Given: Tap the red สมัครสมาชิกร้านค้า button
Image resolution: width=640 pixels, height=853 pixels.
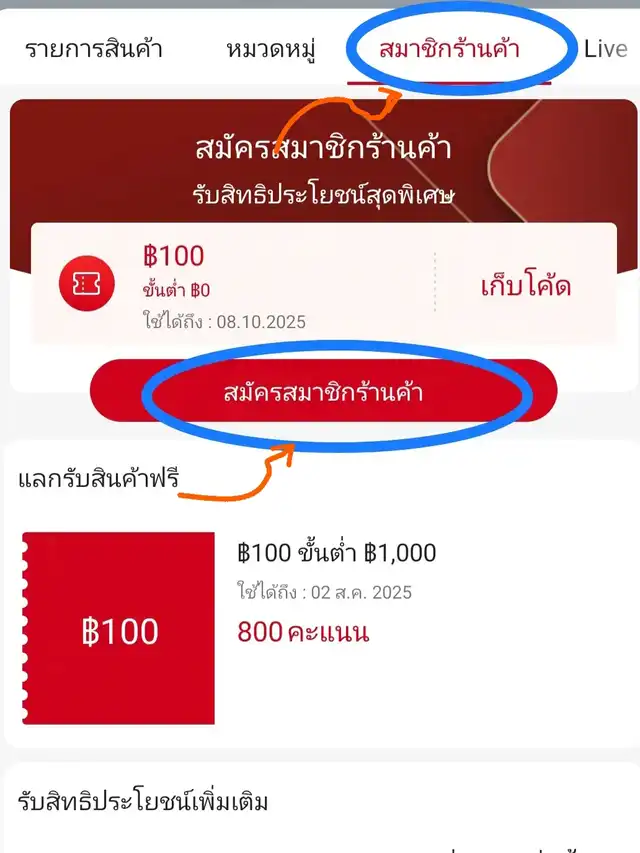Looking at the screenshot, I should pyautogui.click(x=323, y=392).
